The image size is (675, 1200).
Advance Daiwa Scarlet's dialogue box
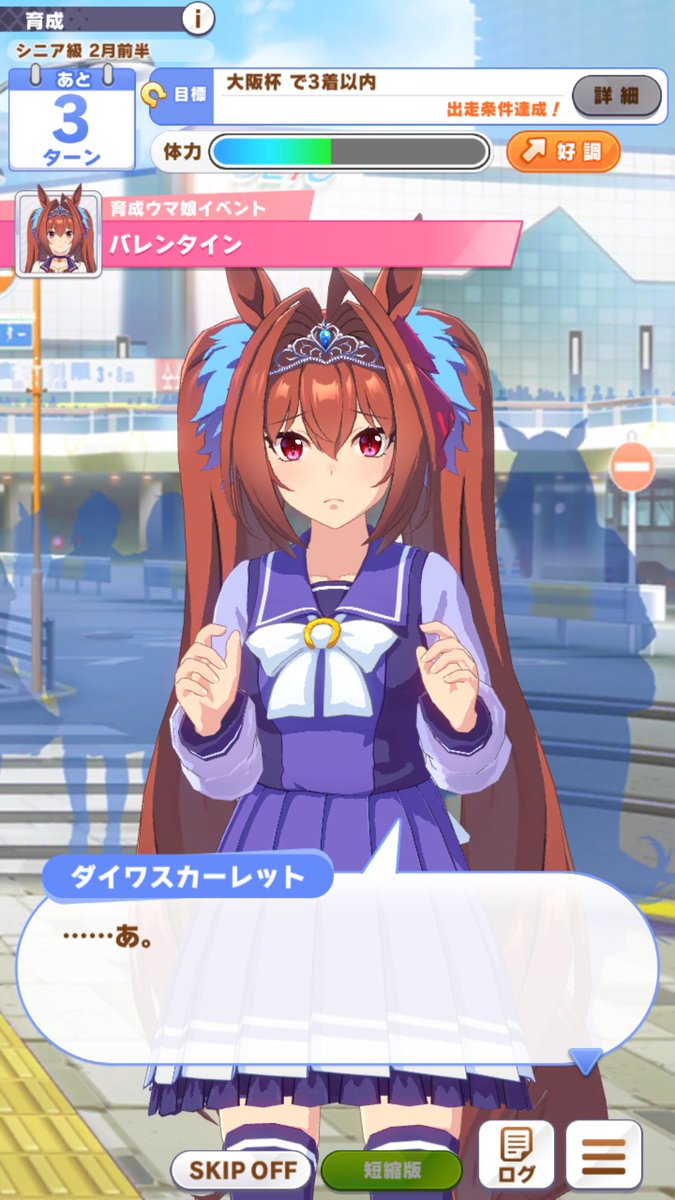click(337, 960)
